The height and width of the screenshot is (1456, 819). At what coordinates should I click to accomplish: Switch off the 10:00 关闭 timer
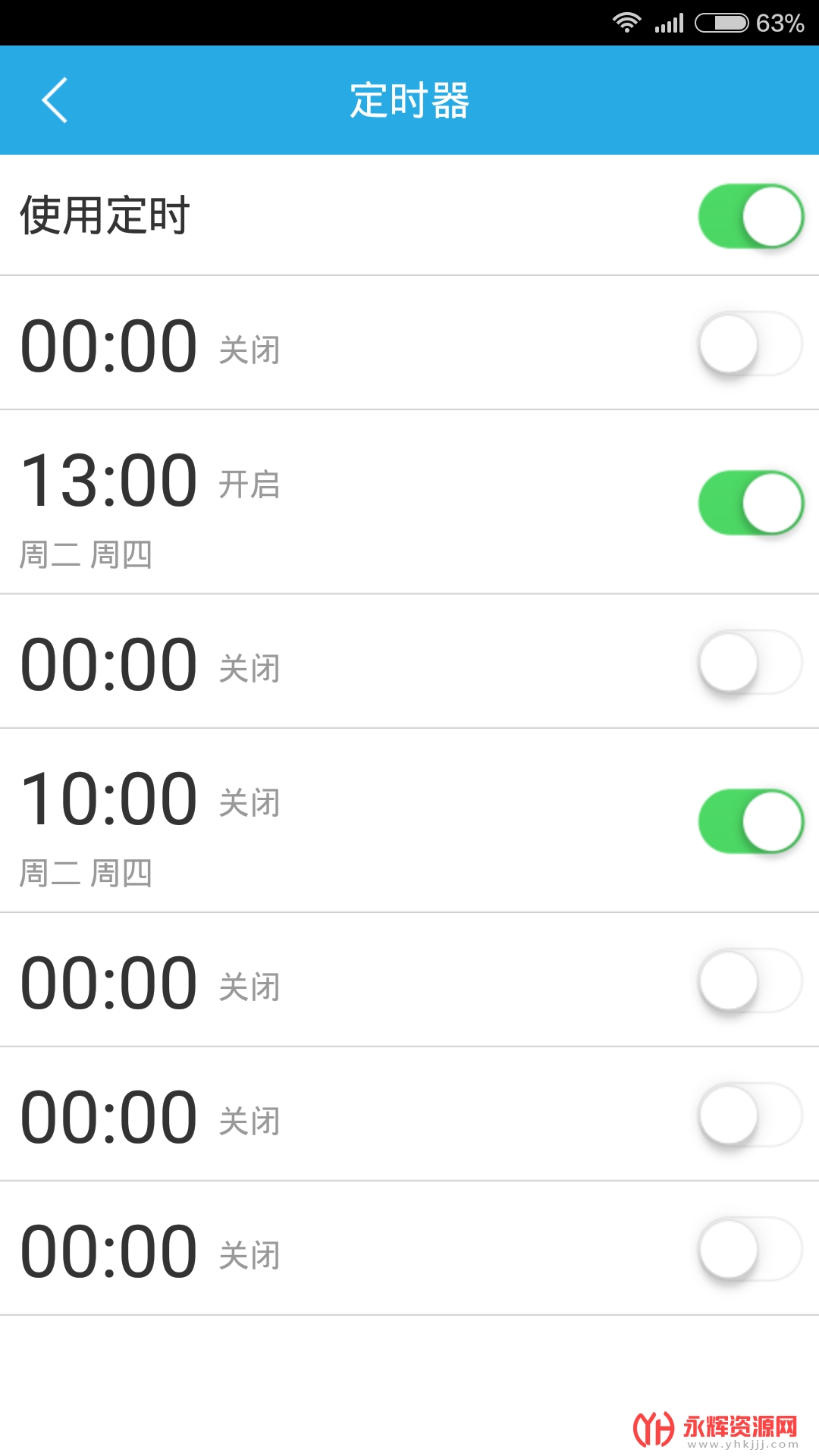[x=750, y=821]
